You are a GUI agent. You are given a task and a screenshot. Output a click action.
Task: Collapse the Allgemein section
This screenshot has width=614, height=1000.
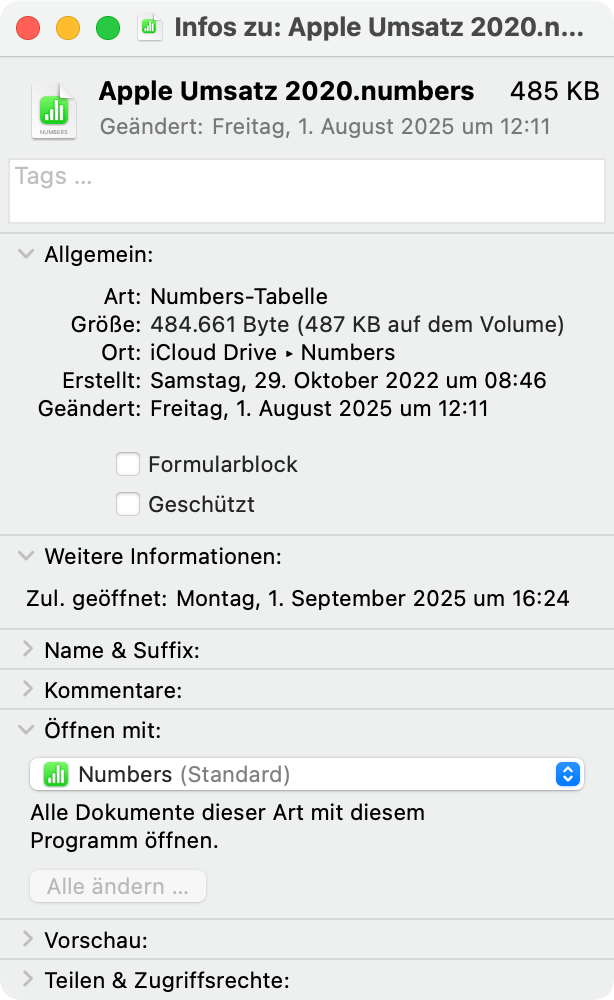point(26,254)
